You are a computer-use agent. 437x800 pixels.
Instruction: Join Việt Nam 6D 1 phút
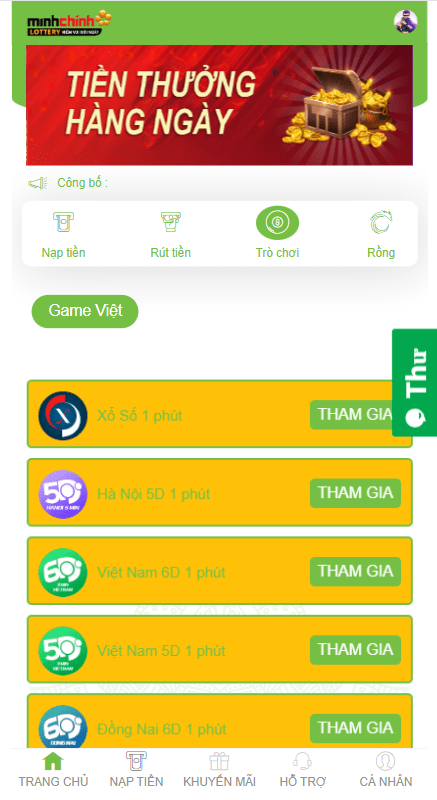355,571
